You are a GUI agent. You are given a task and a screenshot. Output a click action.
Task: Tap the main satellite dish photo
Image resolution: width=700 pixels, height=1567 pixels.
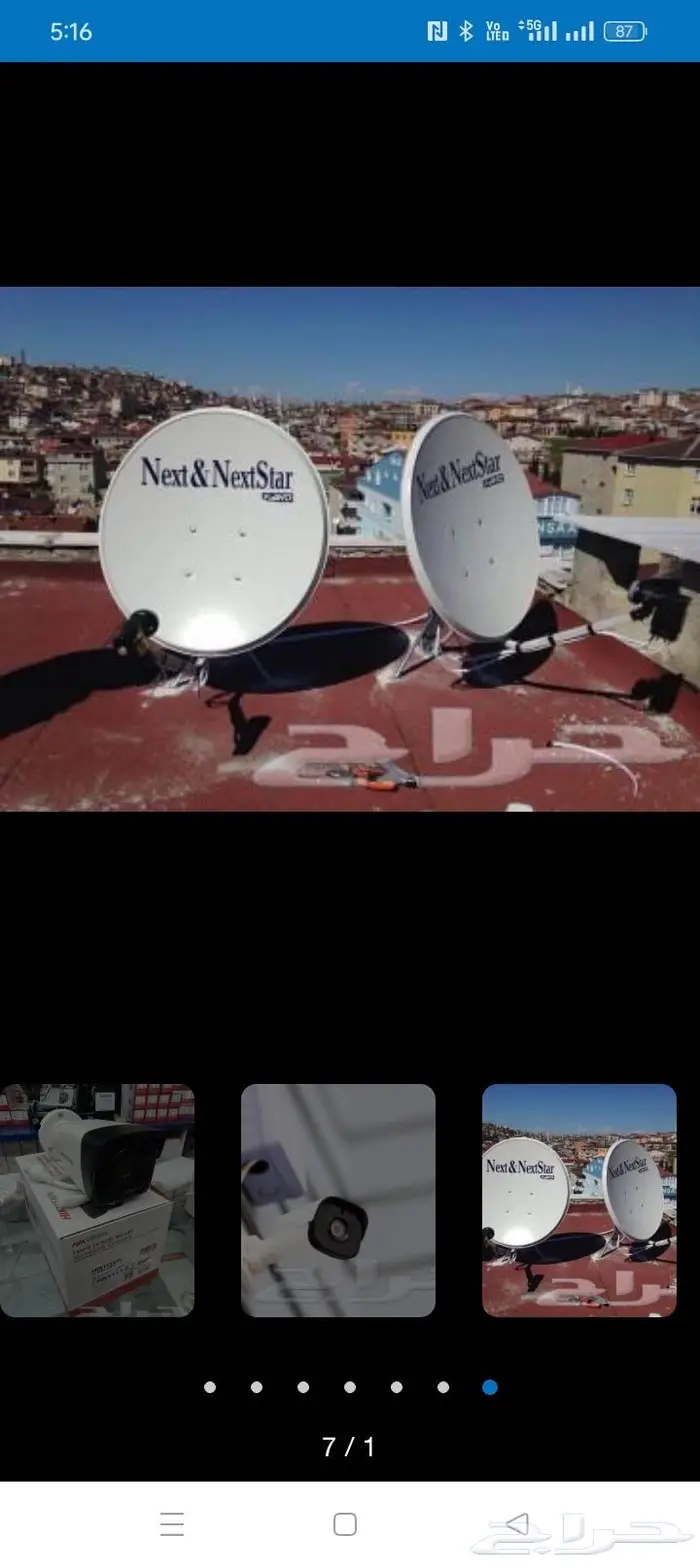click(350, 548)
